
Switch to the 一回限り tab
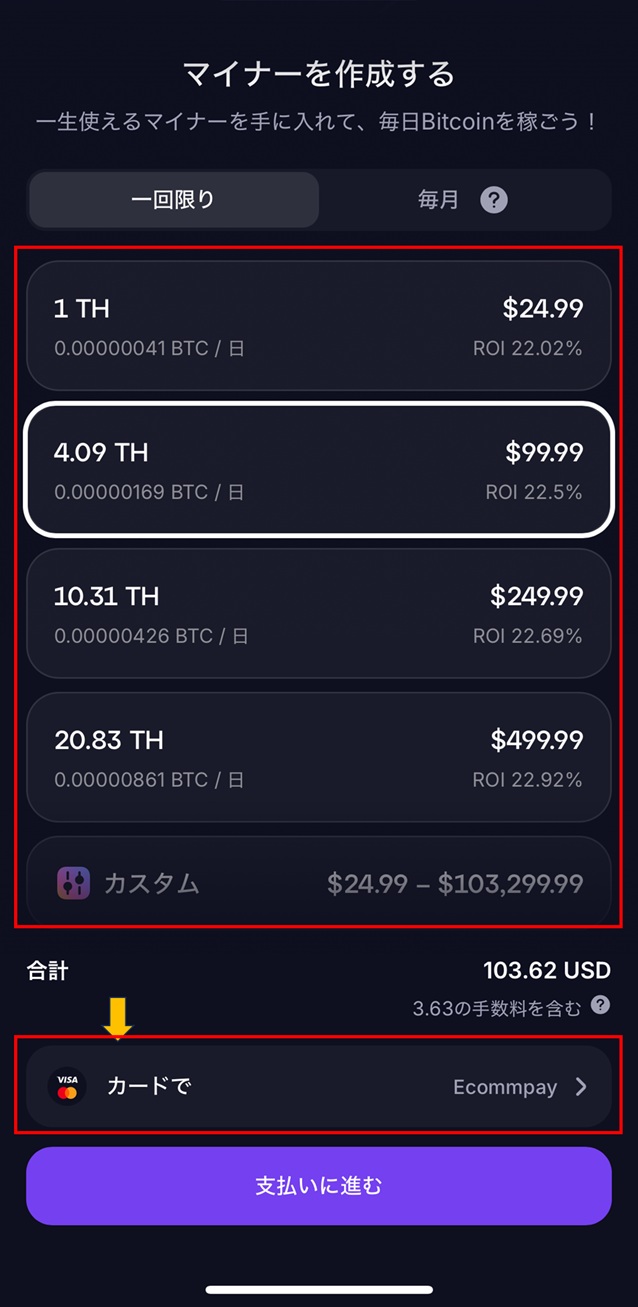pos(173,200)
